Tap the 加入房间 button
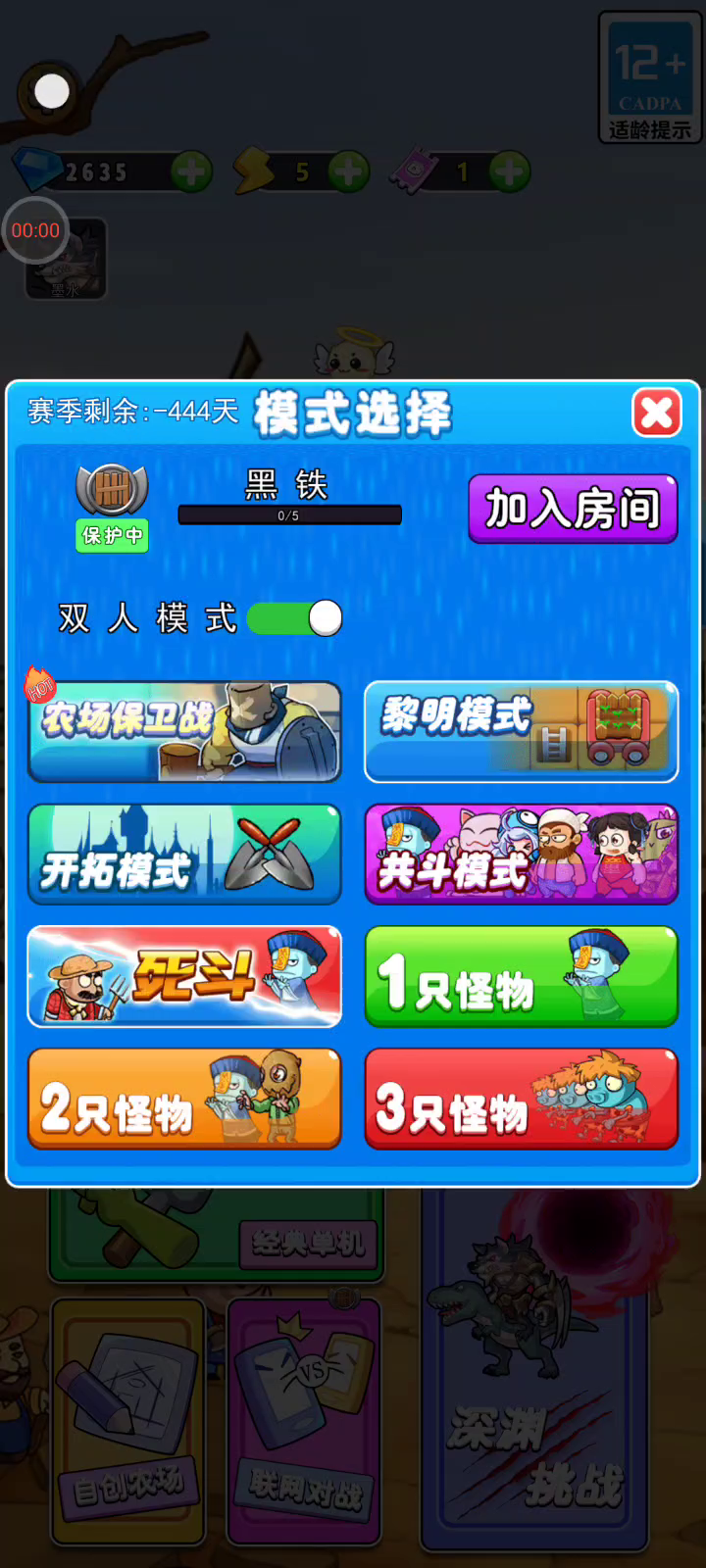706x1568 pixels. (573, 509)
